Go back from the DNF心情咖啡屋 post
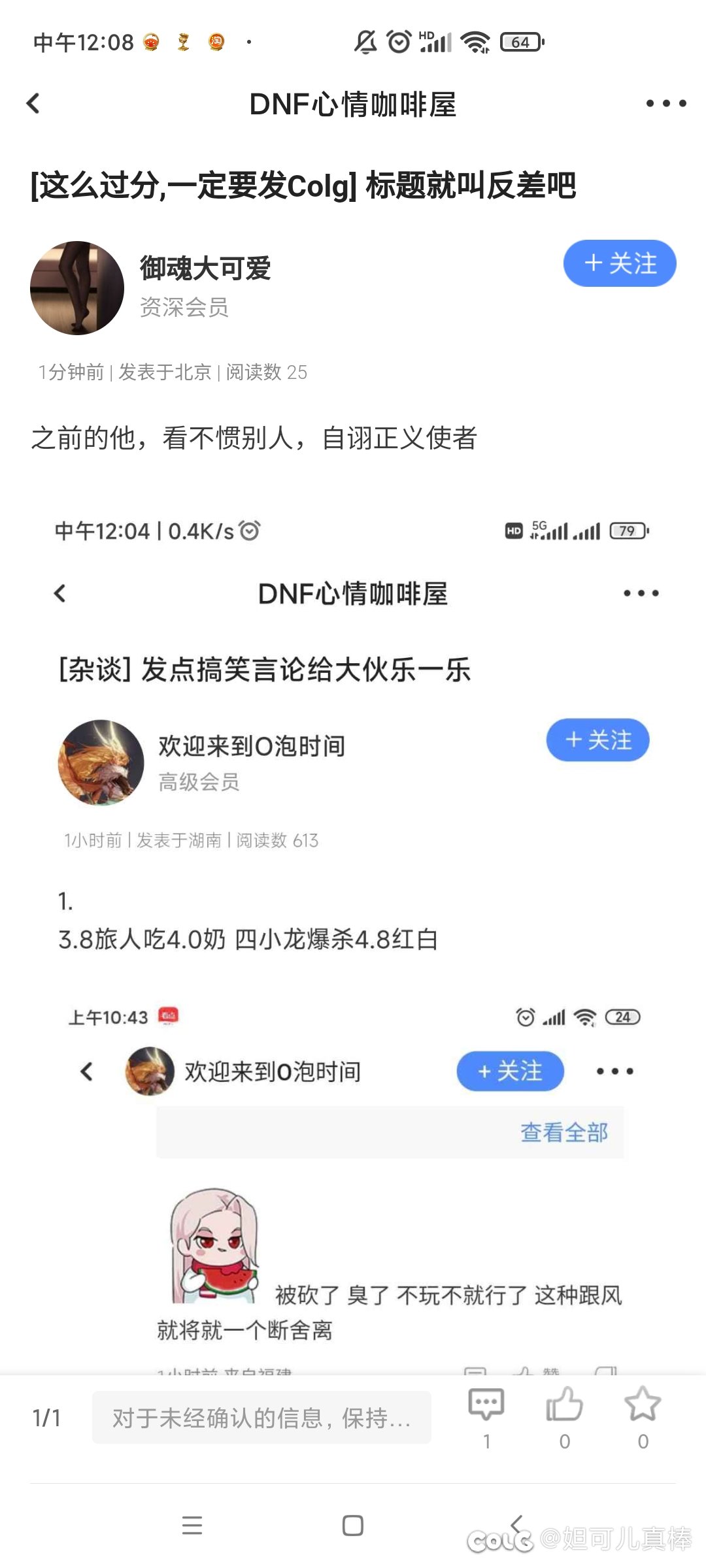706x1568 pixels. click(33, 103)
